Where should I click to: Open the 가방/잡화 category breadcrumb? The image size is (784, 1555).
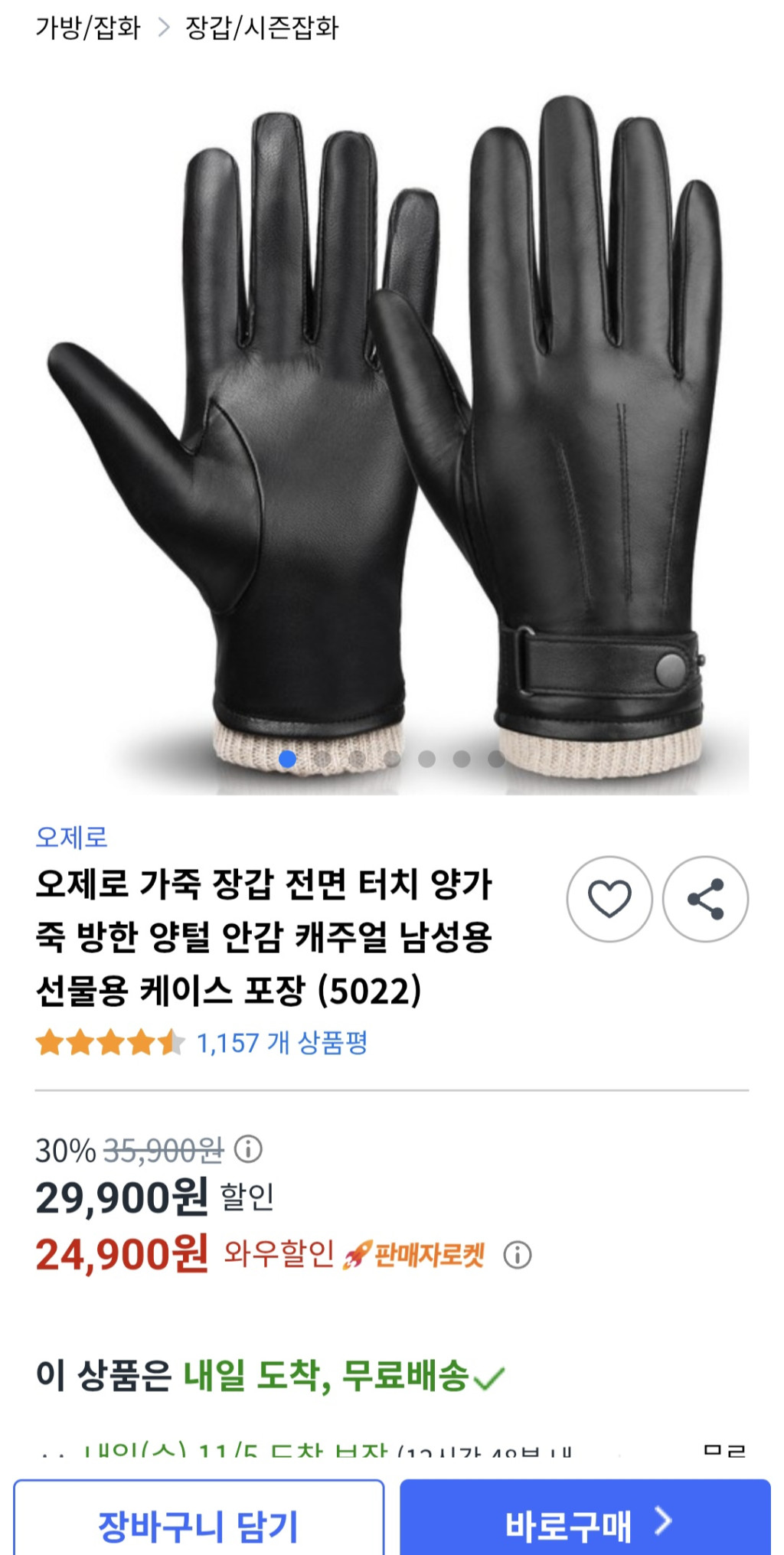pos(88,28)
